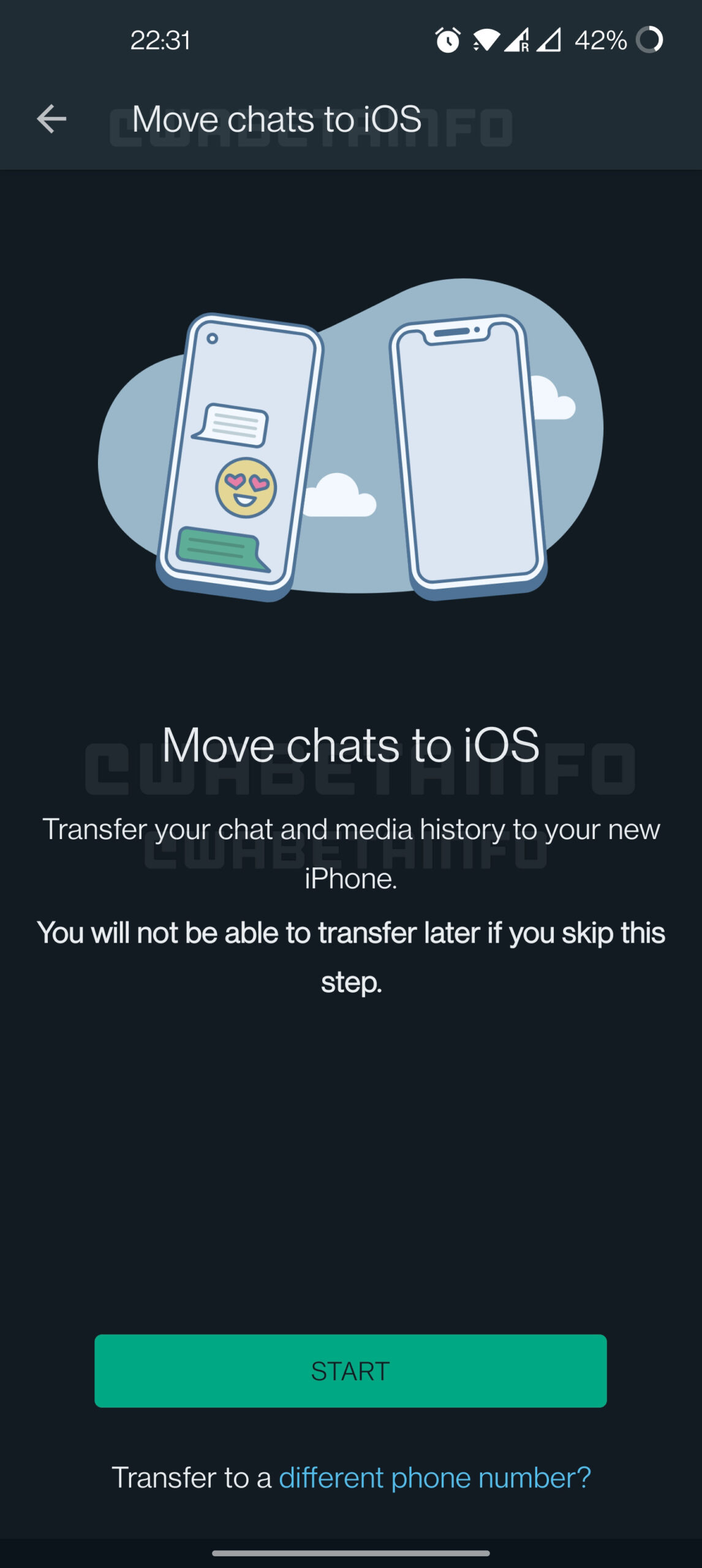This screenshot has height=1568, width=702.
Task: Go back using the toolbar arrow
Action: [x=51, y=119]
